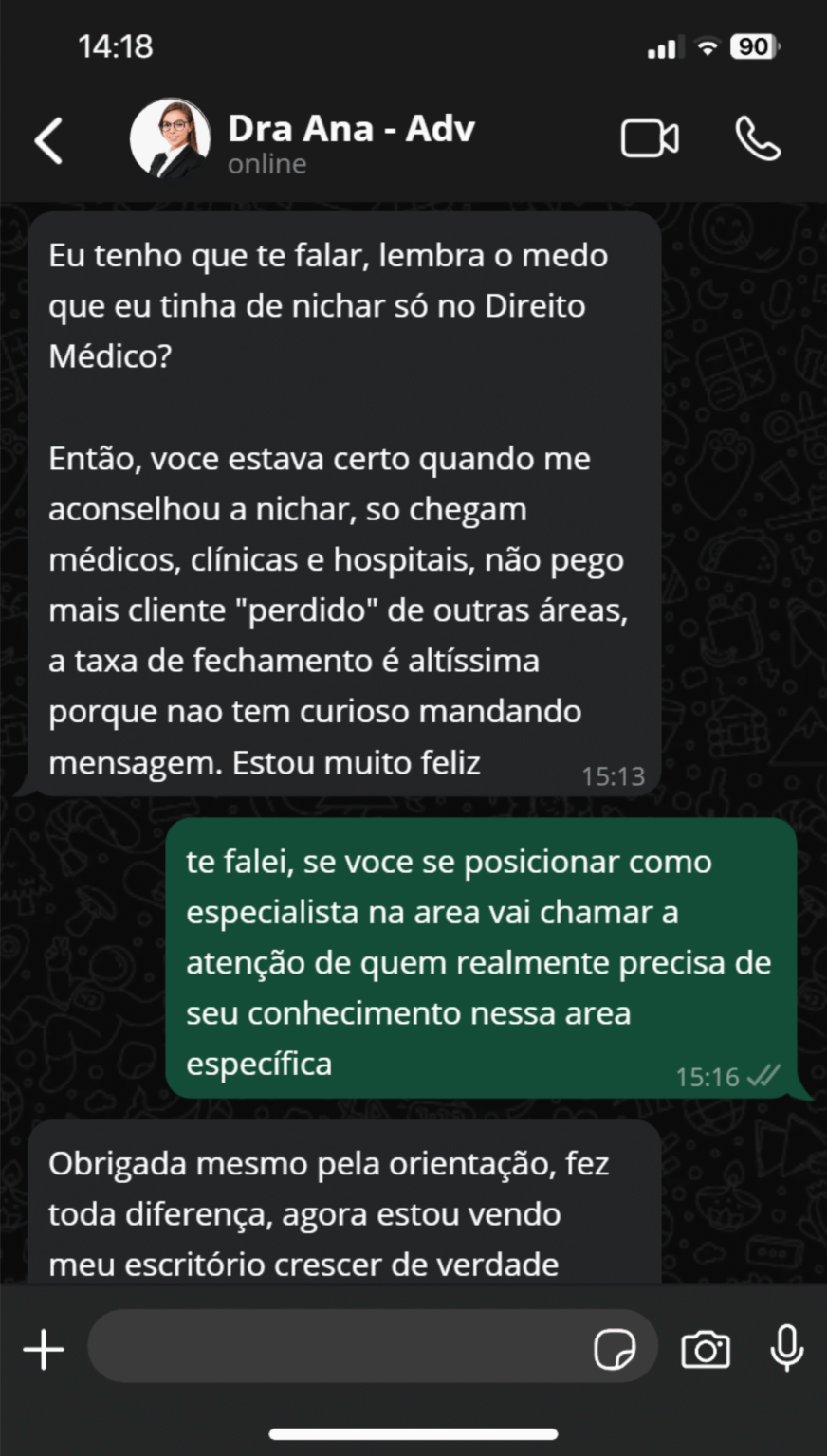Image resolution: width=827 pixels, height=1456 pixels.
Task: Start a video call with Dra Ana
Action: 650,138
